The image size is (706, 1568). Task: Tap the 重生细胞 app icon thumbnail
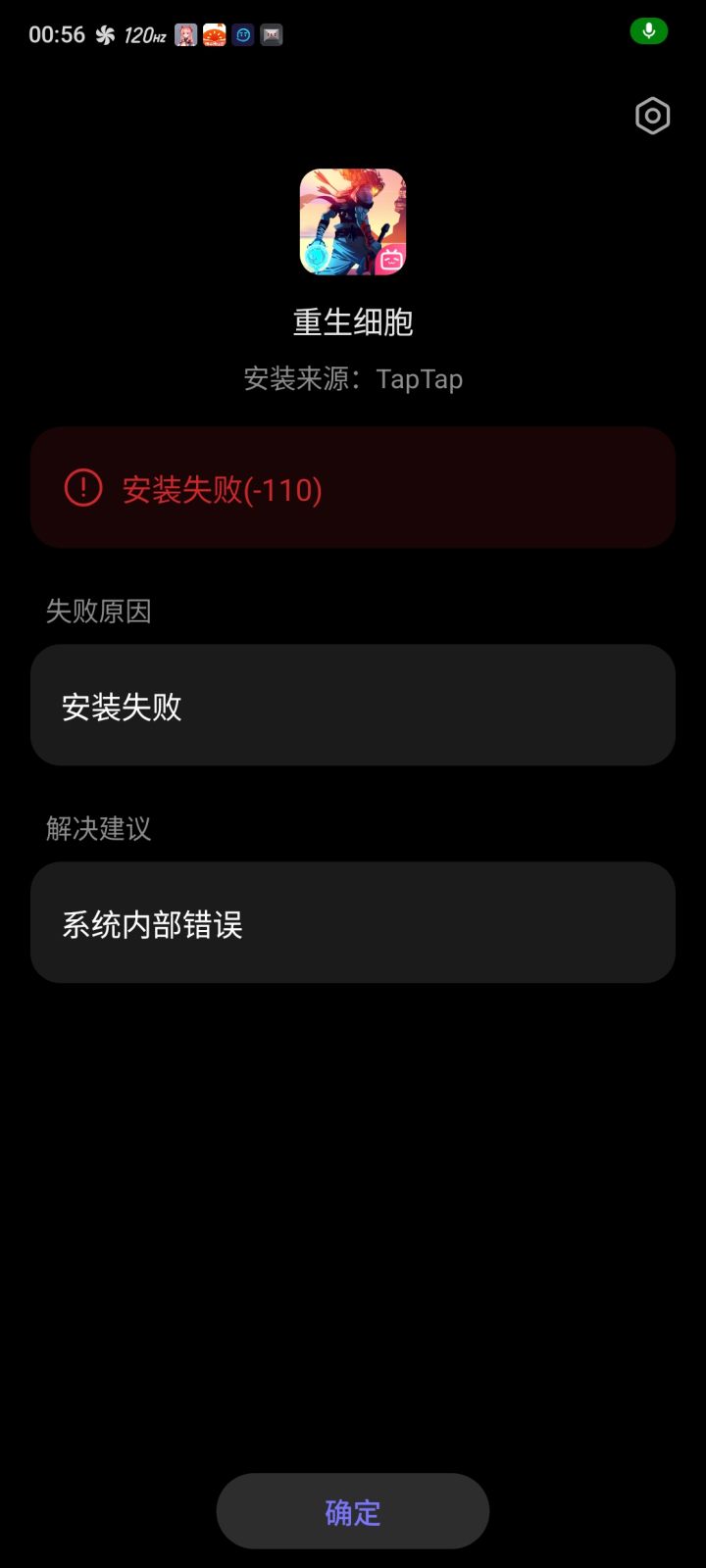[x=353, y=221]
